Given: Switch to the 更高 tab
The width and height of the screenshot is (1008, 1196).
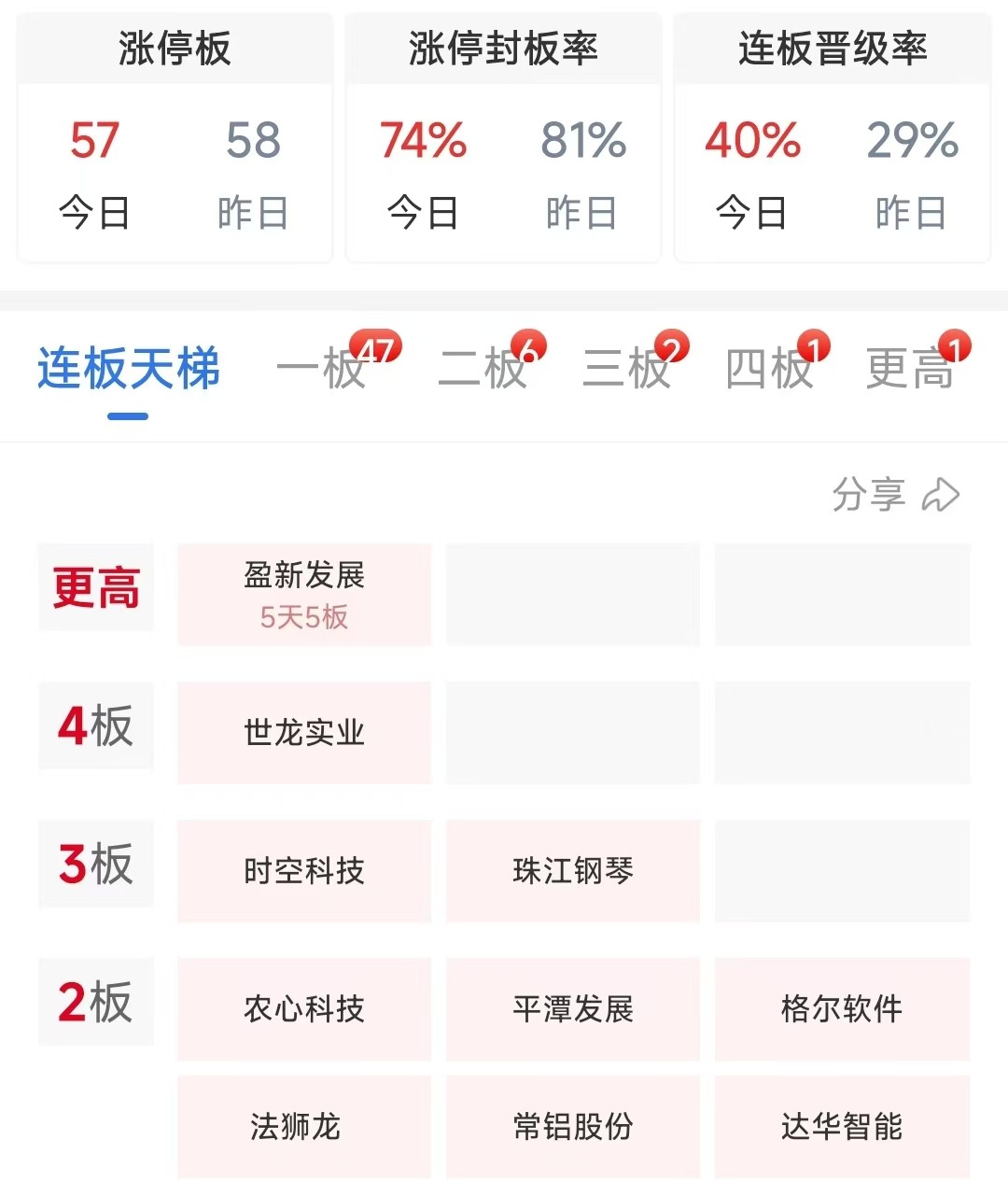Looking at the screenshot, I should pyautogui.click(x=910, y=368).
